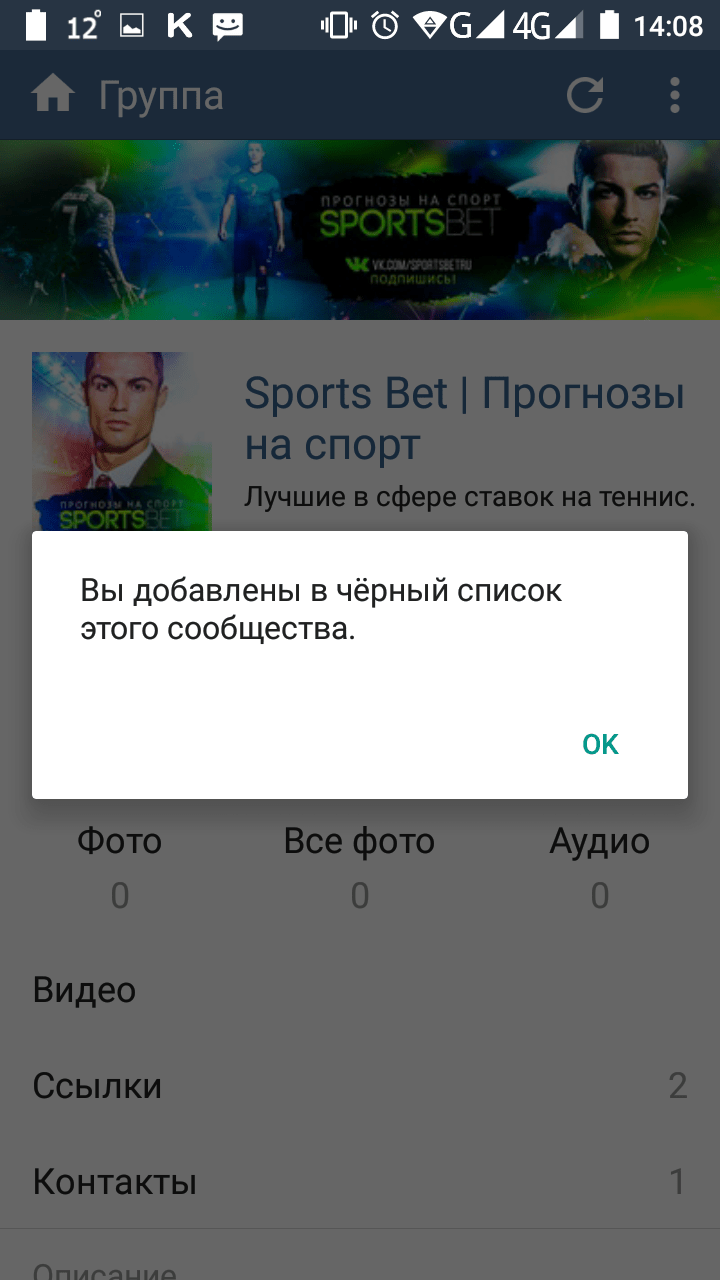Screen dimensions: 720x1280
Task: Go to the home screen icon
Action: 53,96
